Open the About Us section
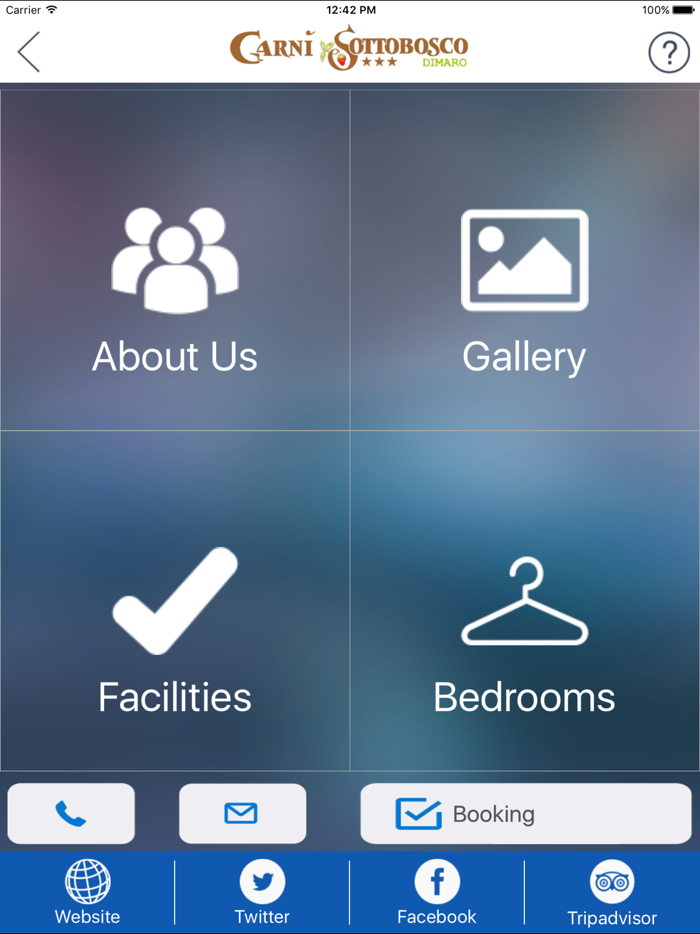 tap(175, 290)
